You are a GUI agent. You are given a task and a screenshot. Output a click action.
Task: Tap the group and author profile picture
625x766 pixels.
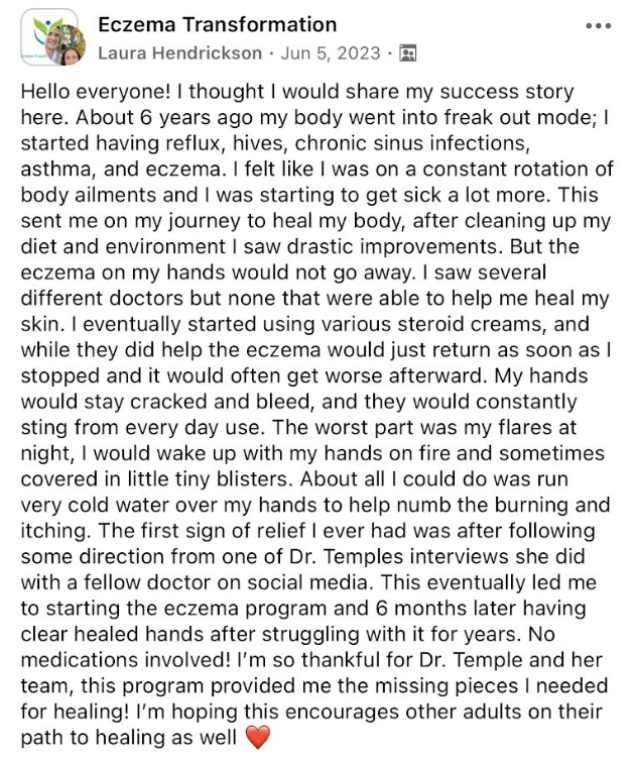coord(49,38)
